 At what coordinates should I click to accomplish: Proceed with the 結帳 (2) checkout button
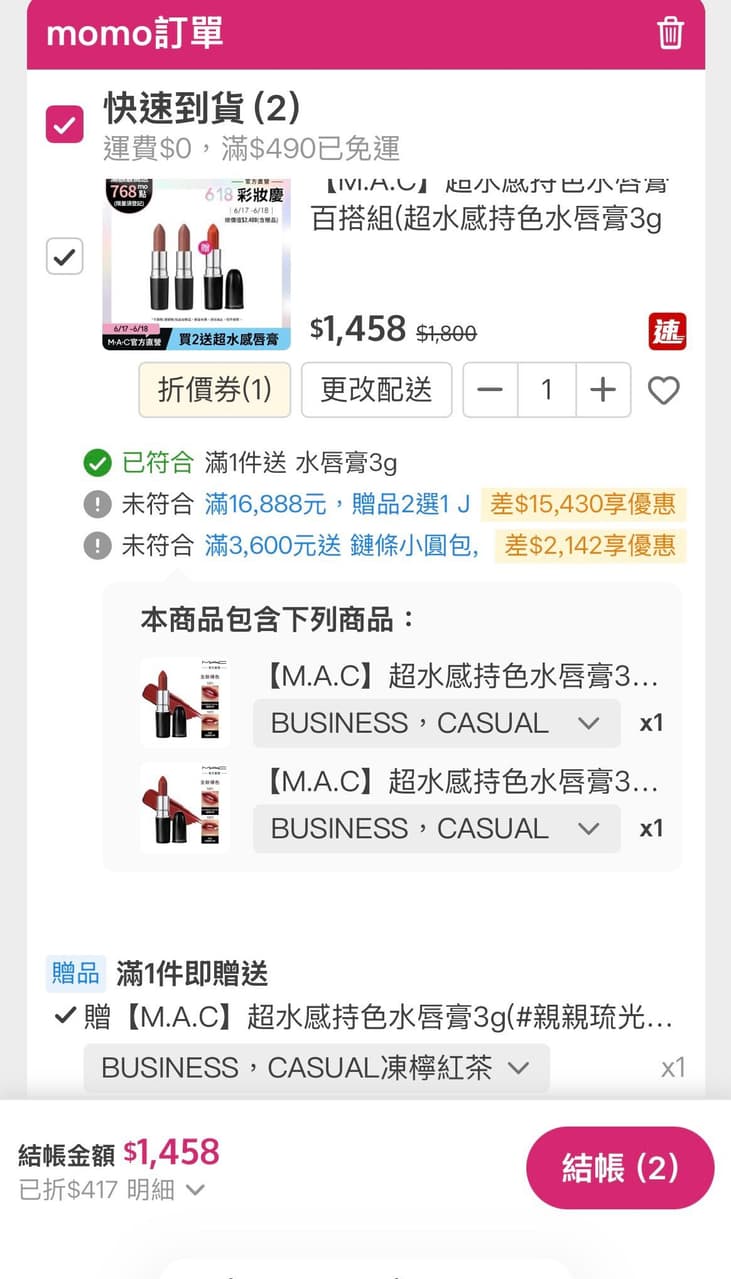[x=620, y=1168]
